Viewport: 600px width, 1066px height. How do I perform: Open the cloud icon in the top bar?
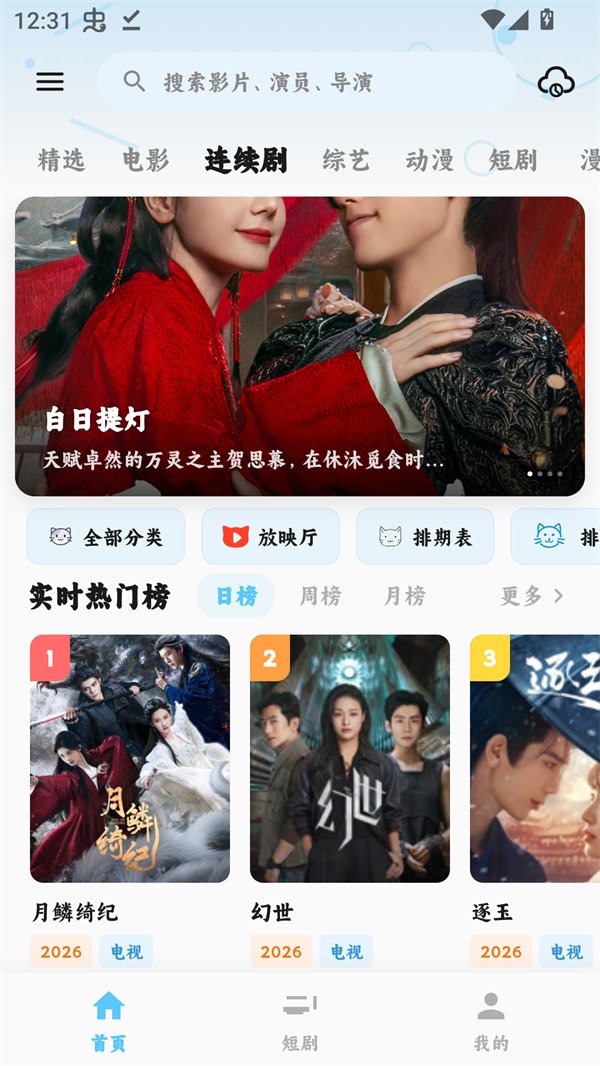[556, 82]
